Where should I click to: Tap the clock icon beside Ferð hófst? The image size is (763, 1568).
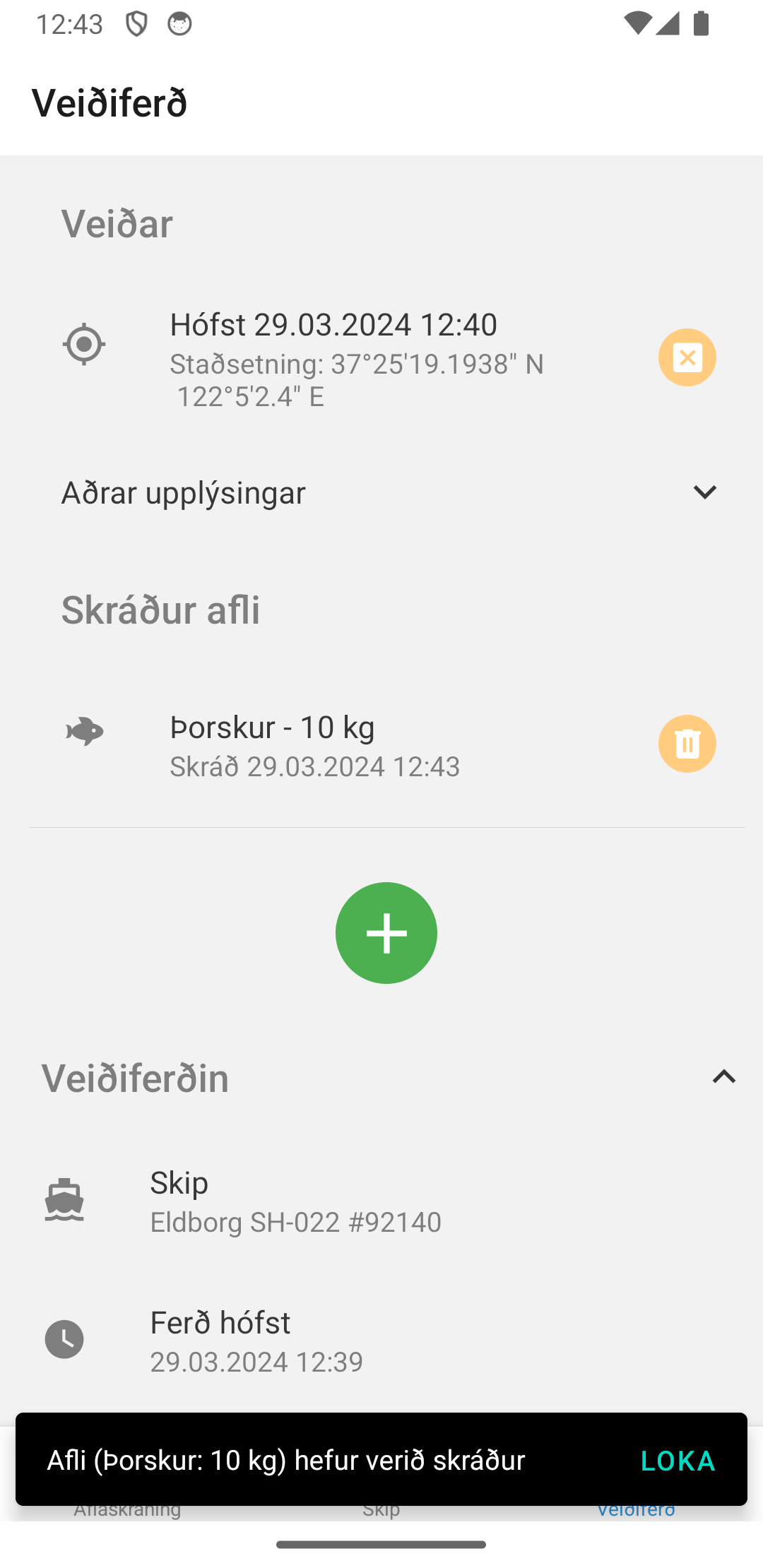pos(64,1338)
